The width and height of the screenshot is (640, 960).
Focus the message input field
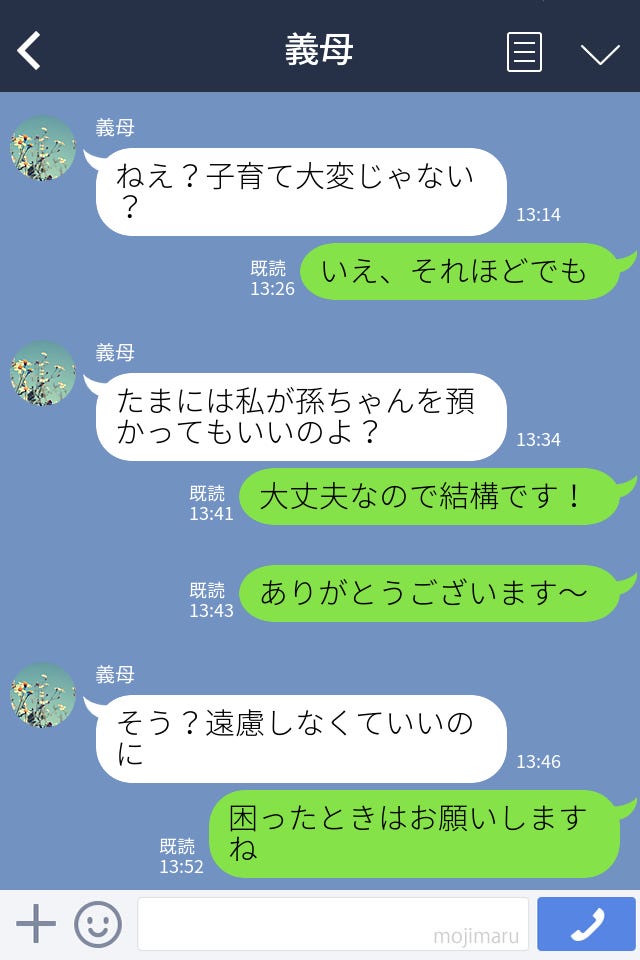332,924
